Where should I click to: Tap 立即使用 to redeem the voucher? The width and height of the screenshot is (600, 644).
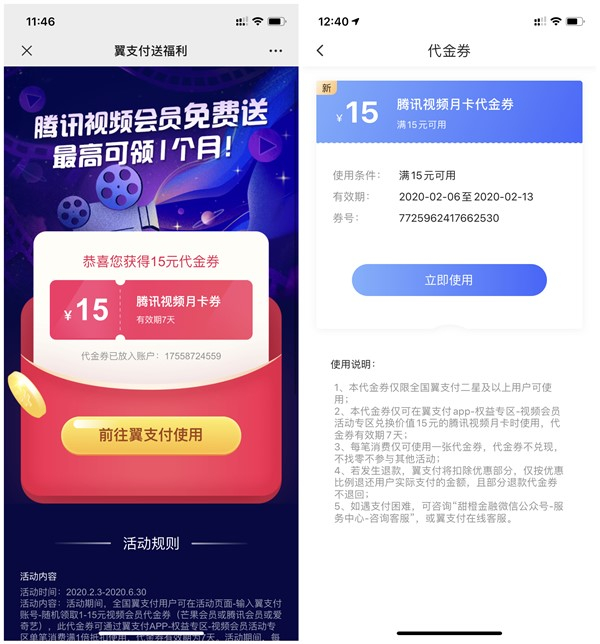tap(449, 280)
